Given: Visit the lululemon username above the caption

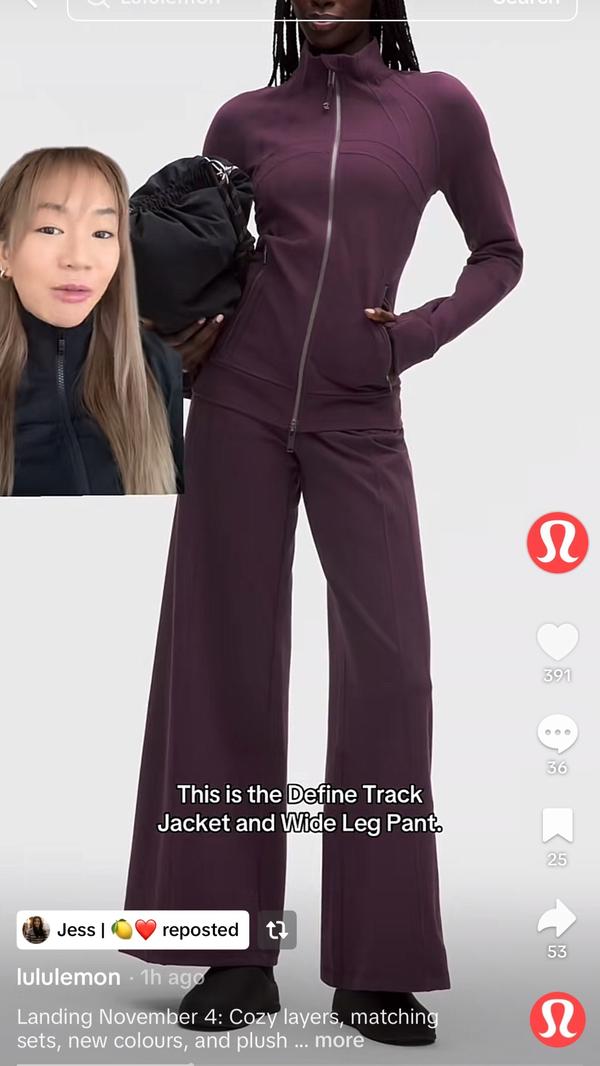Looking at the screenshot, I should click(x=69, y=977).
